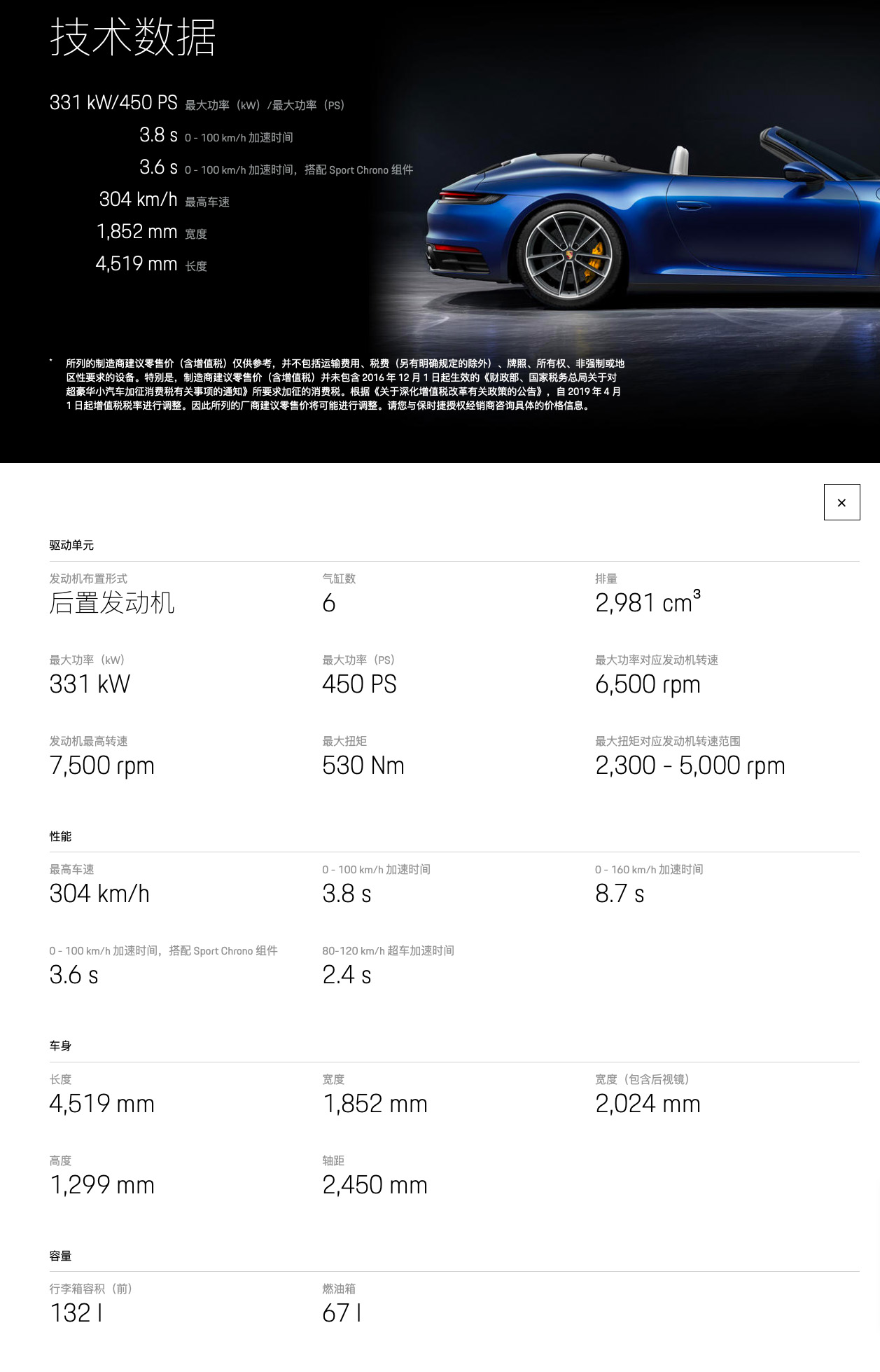Close the technical data panel
880x1372 pixels.
click(x=841, y=502)
